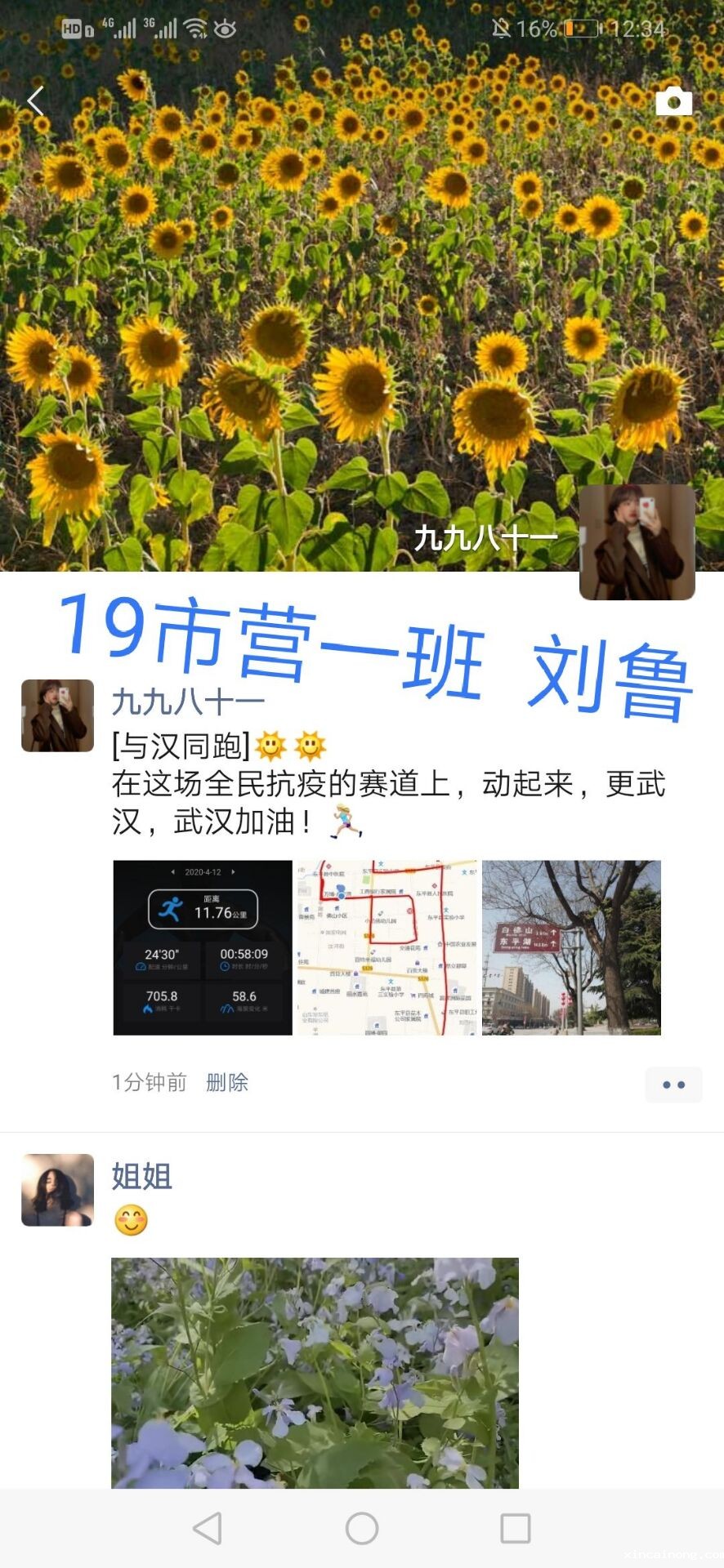Go back using the top-left arrow
The height and width of the screenshot is (1568, 724).
coord(35,101)
